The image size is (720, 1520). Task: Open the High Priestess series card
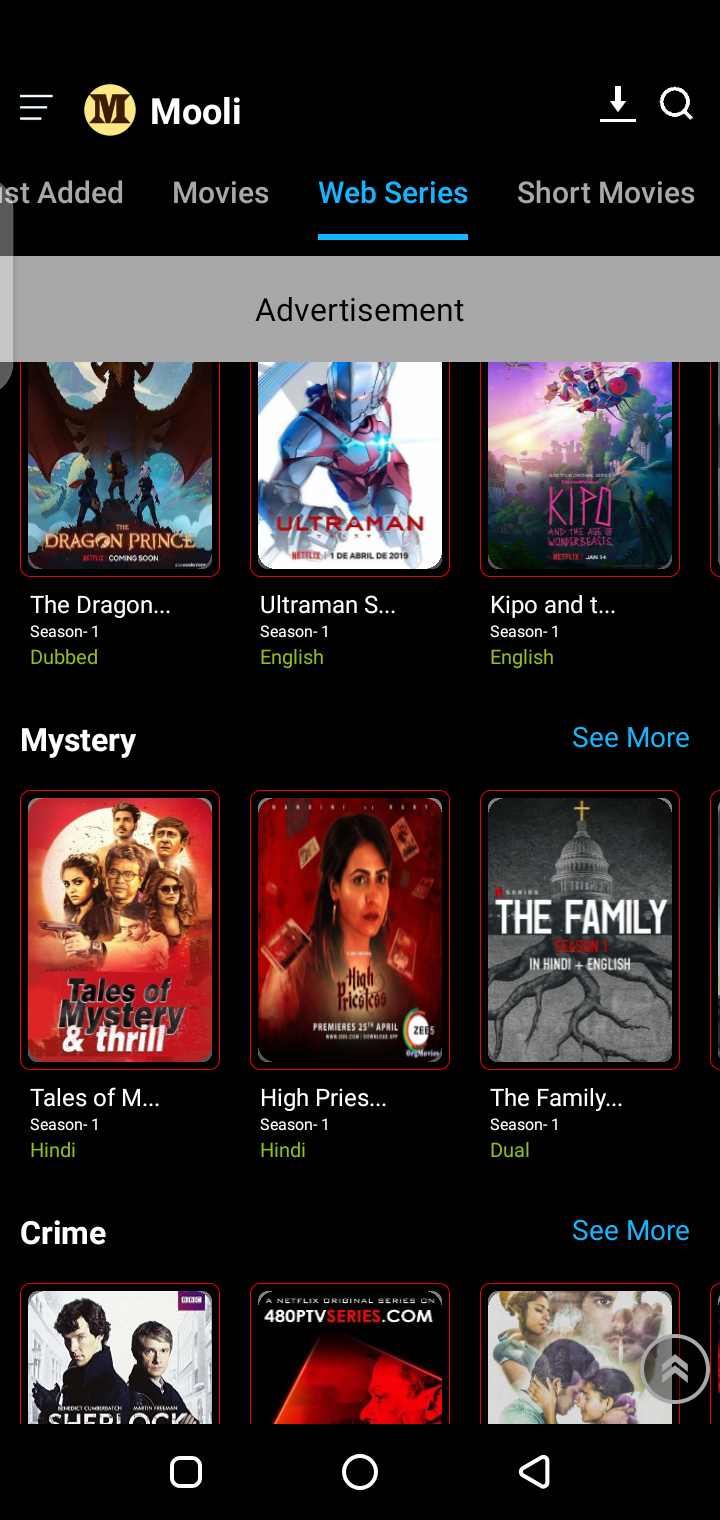click(350, 930)
